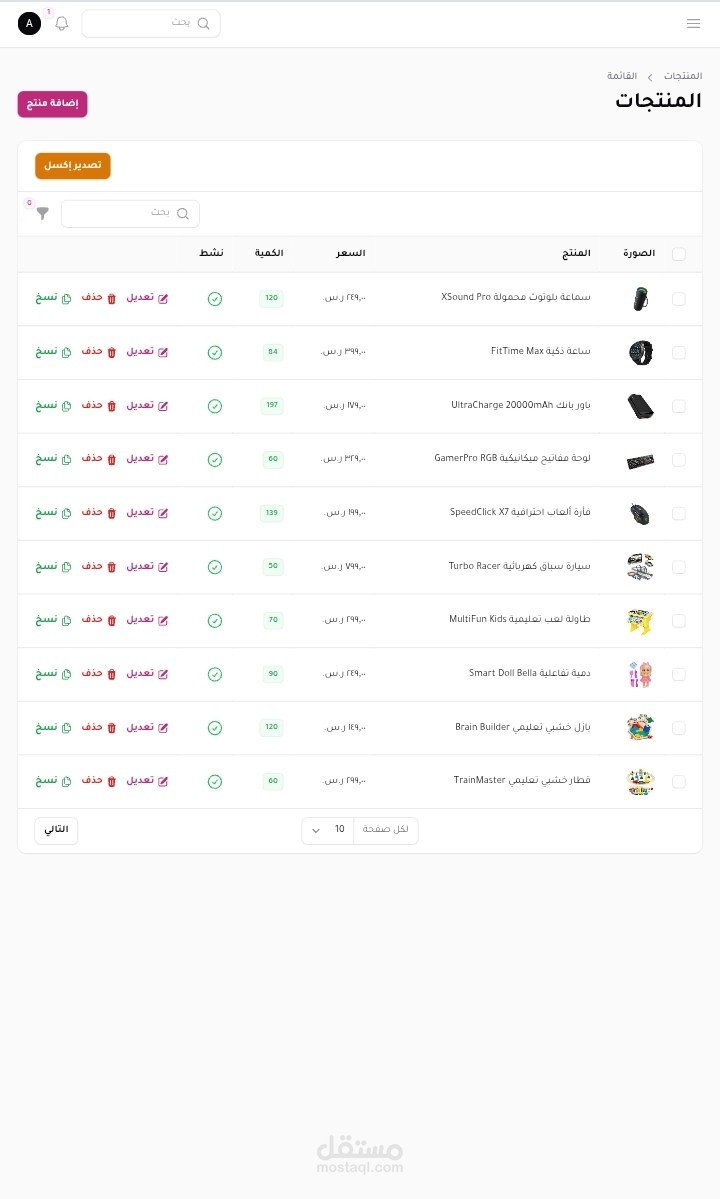Export the list with تصدير إكسل

[x=73, y=166]
